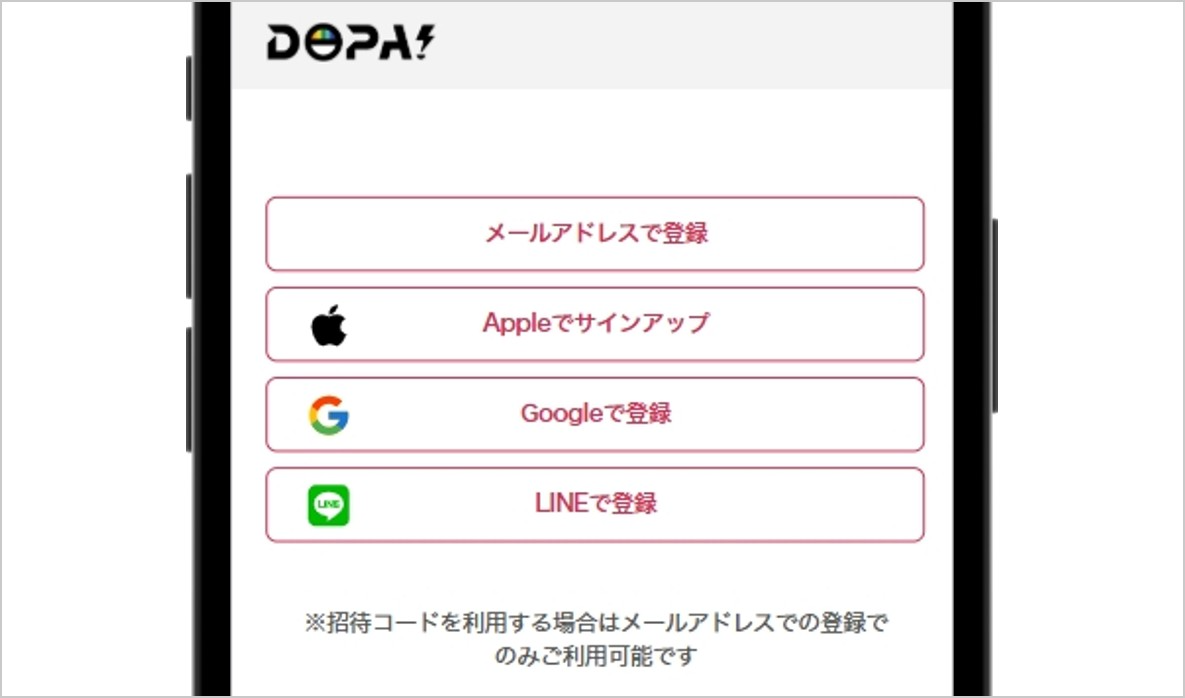Register with an email address
Screen dimensions: 1185x698
(595, 234)
